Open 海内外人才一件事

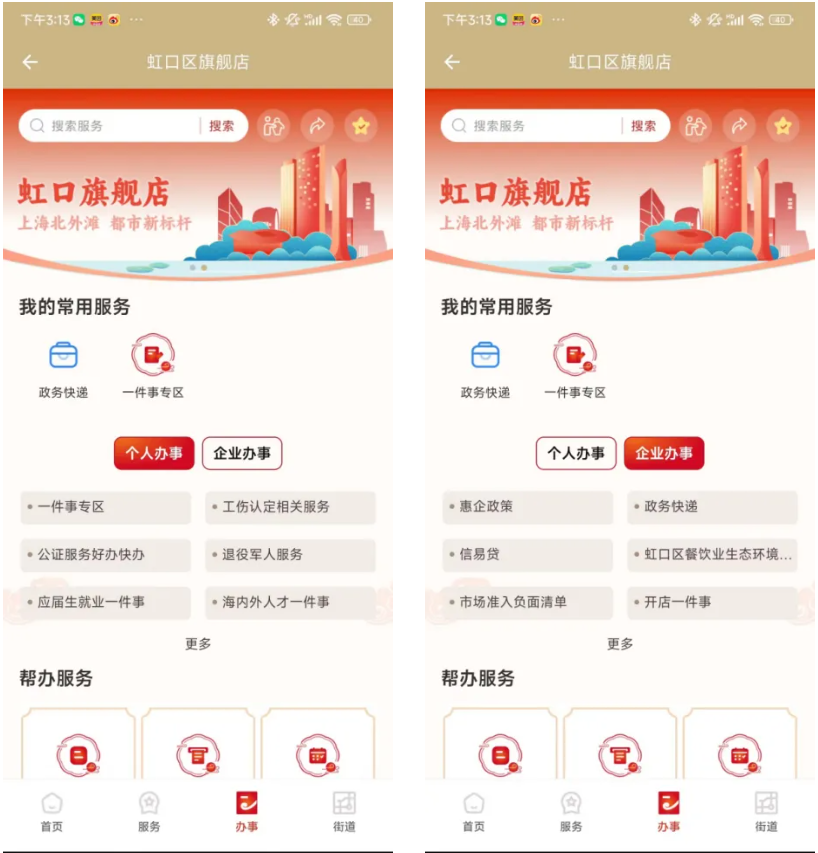coord(290,602)
